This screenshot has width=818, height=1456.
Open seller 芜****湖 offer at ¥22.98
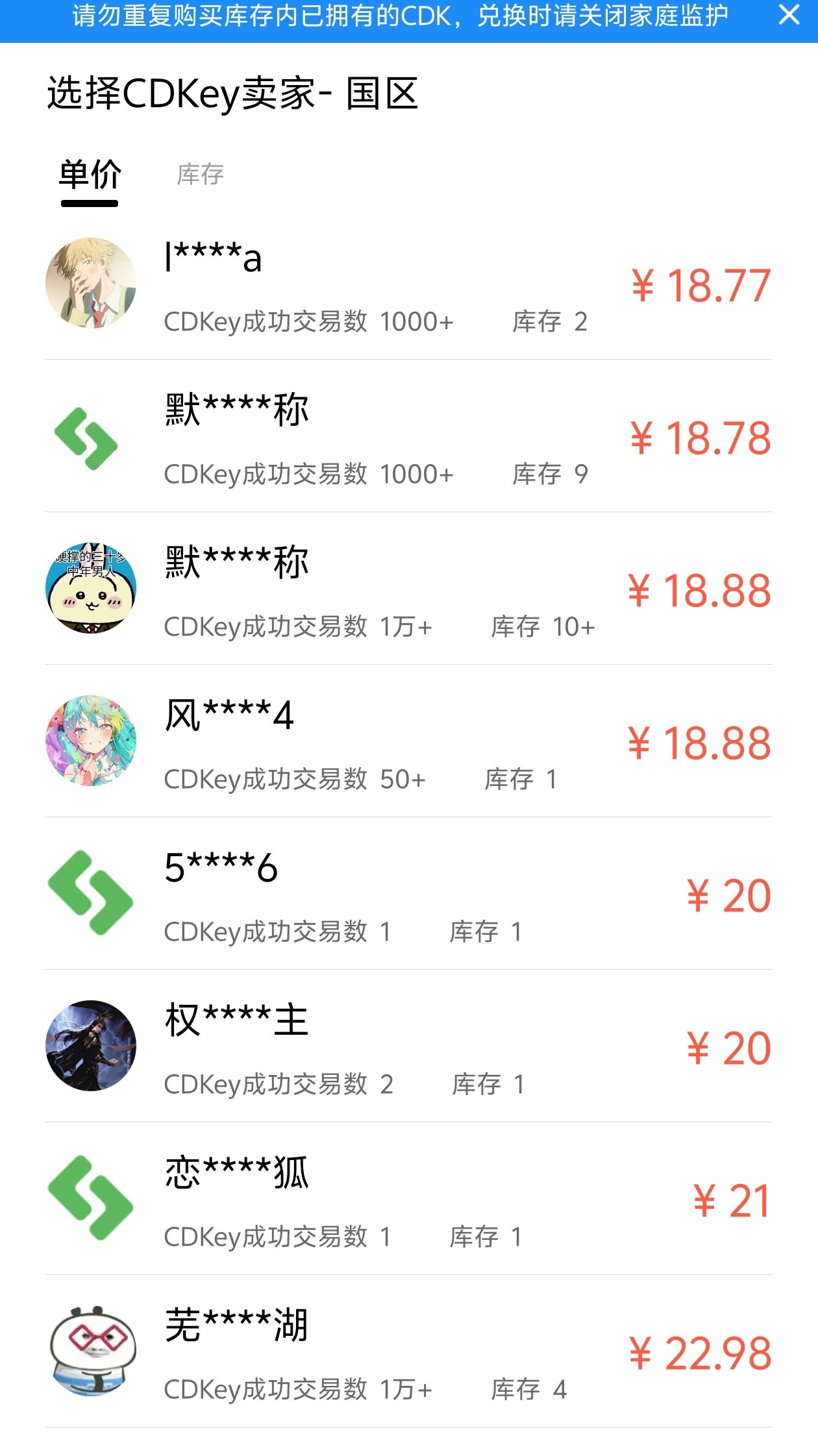tap(409, 1352)
